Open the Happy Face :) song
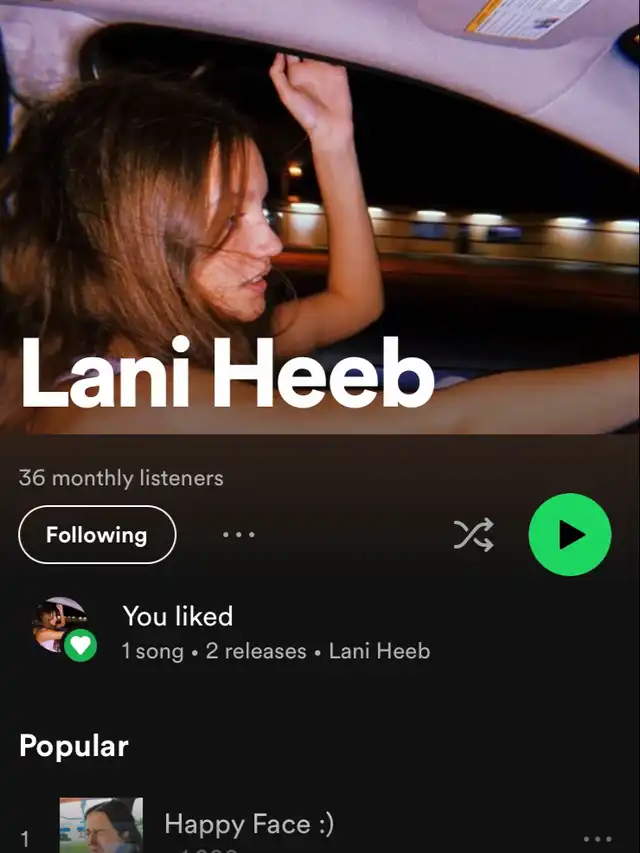 249,825
